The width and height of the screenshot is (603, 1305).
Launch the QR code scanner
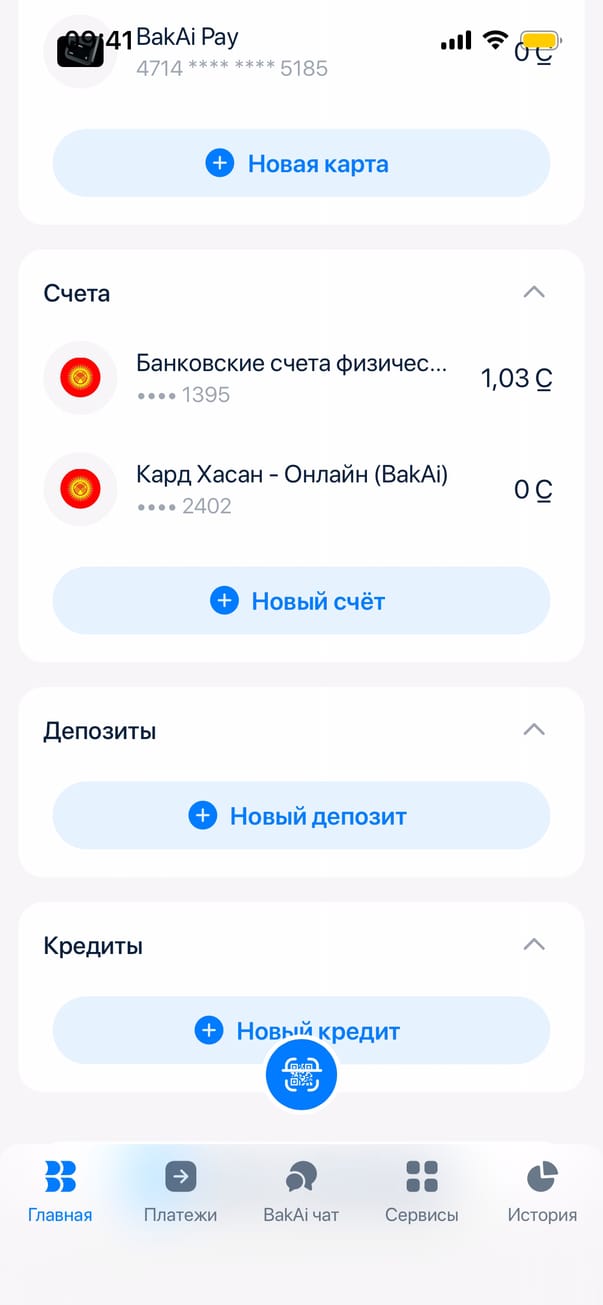[x=301, y=1075]
